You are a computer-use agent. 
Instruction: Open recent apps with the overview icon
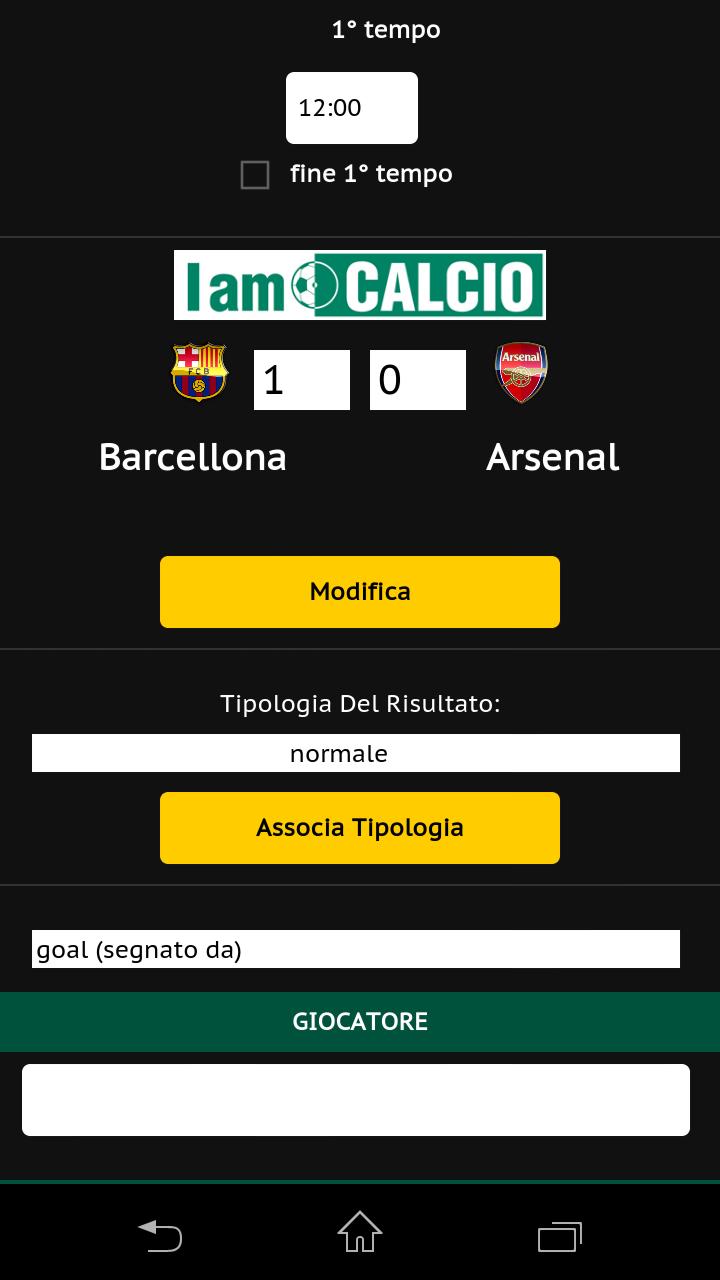pos(561,1235)
